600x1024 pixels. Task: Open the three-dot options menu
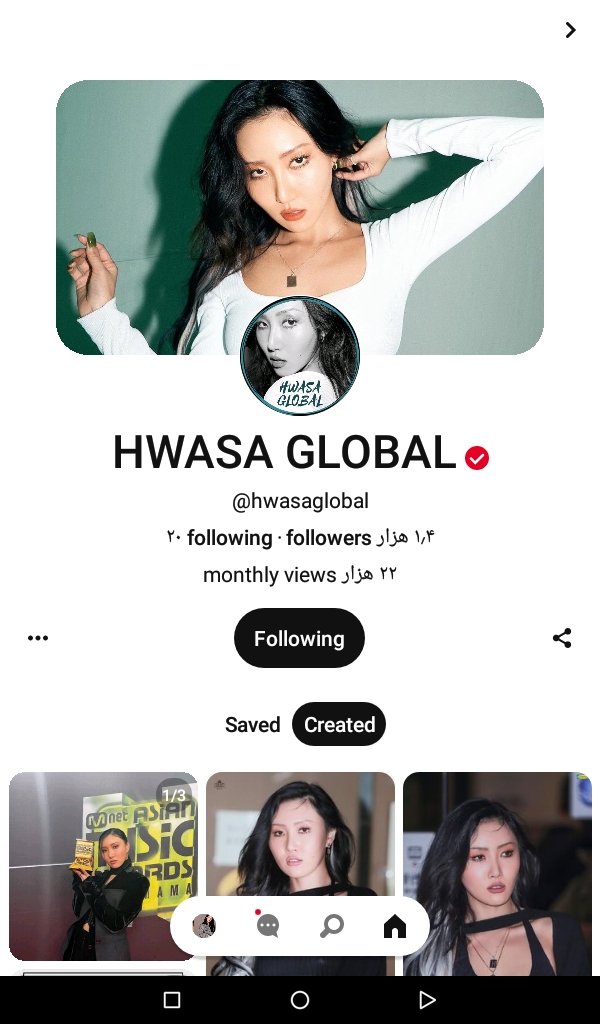point(38,638)
